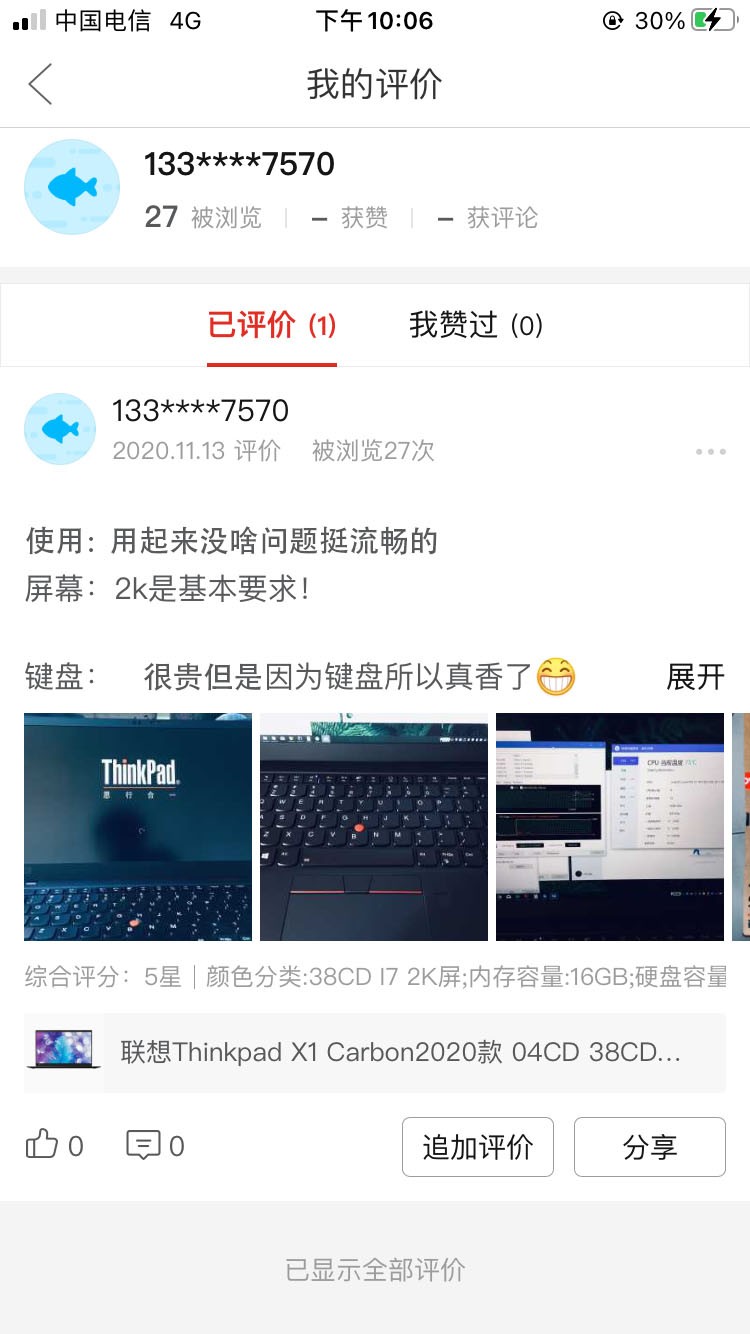Select the 已评价 tab

(x=272, y=325)
